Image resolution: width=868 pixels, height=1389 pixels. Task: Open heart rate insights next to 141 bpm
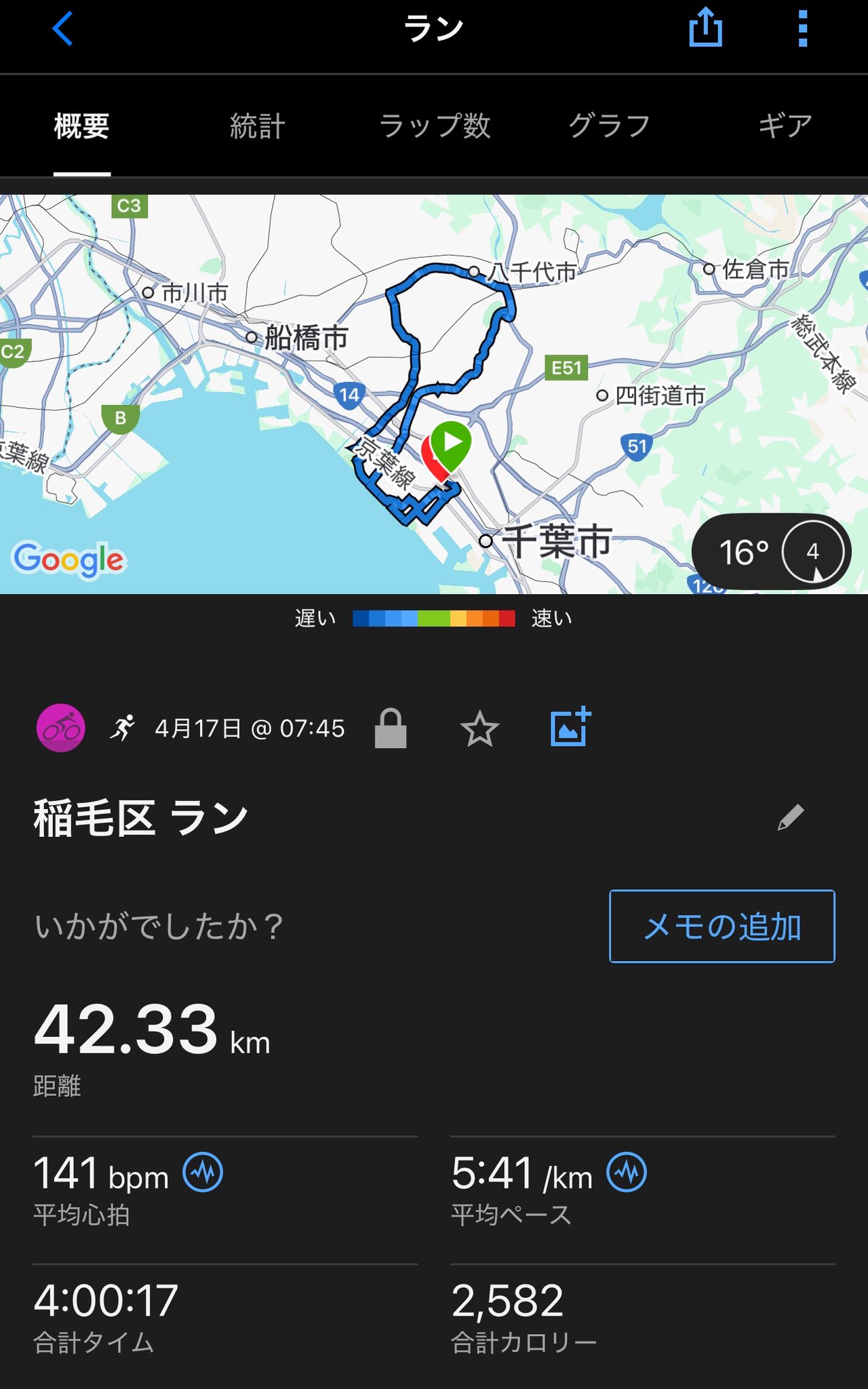pos(203,1173)
